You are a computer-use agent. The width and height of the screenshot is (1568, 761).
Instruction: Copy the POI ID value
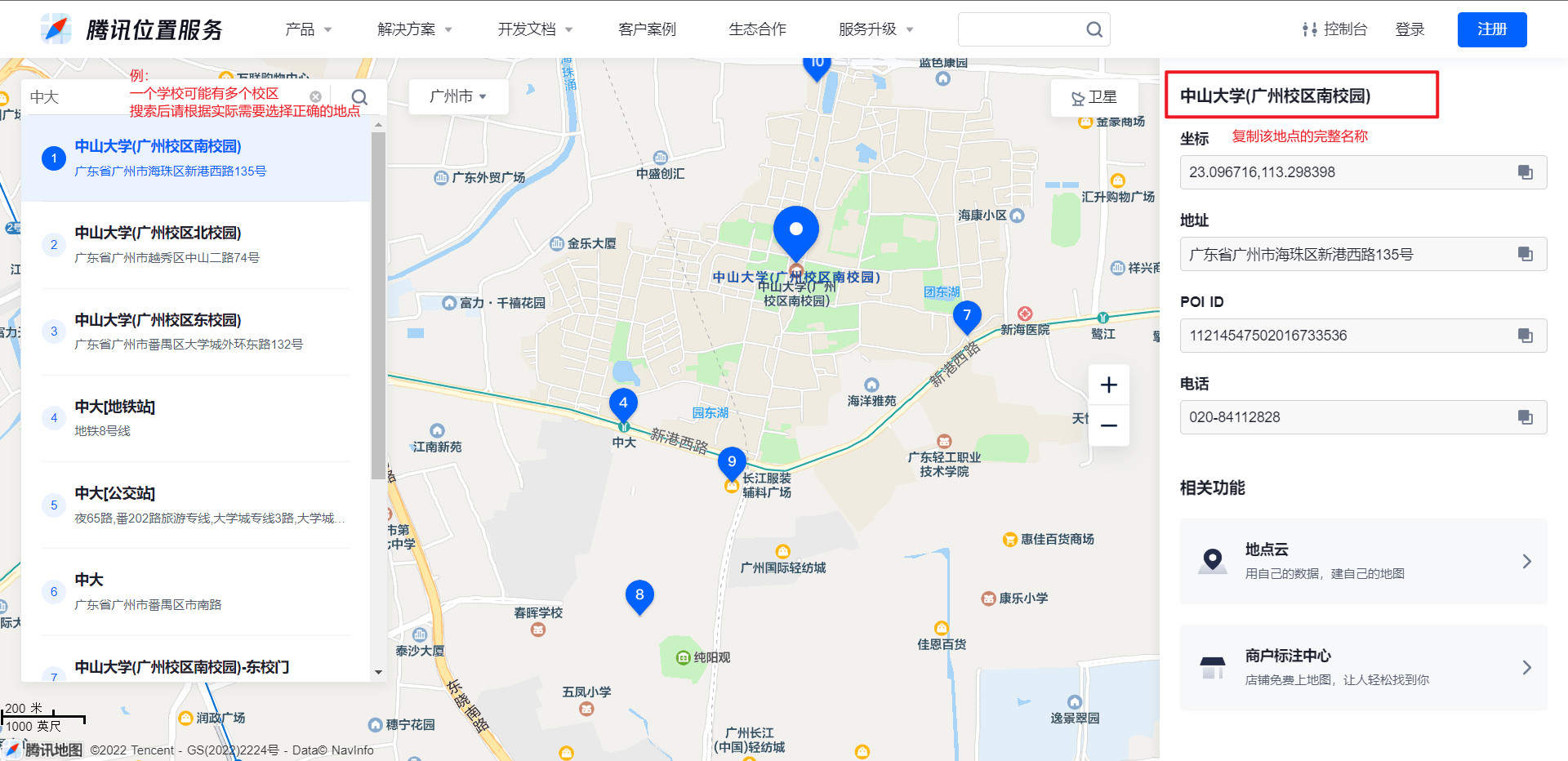coord(1525,336)
